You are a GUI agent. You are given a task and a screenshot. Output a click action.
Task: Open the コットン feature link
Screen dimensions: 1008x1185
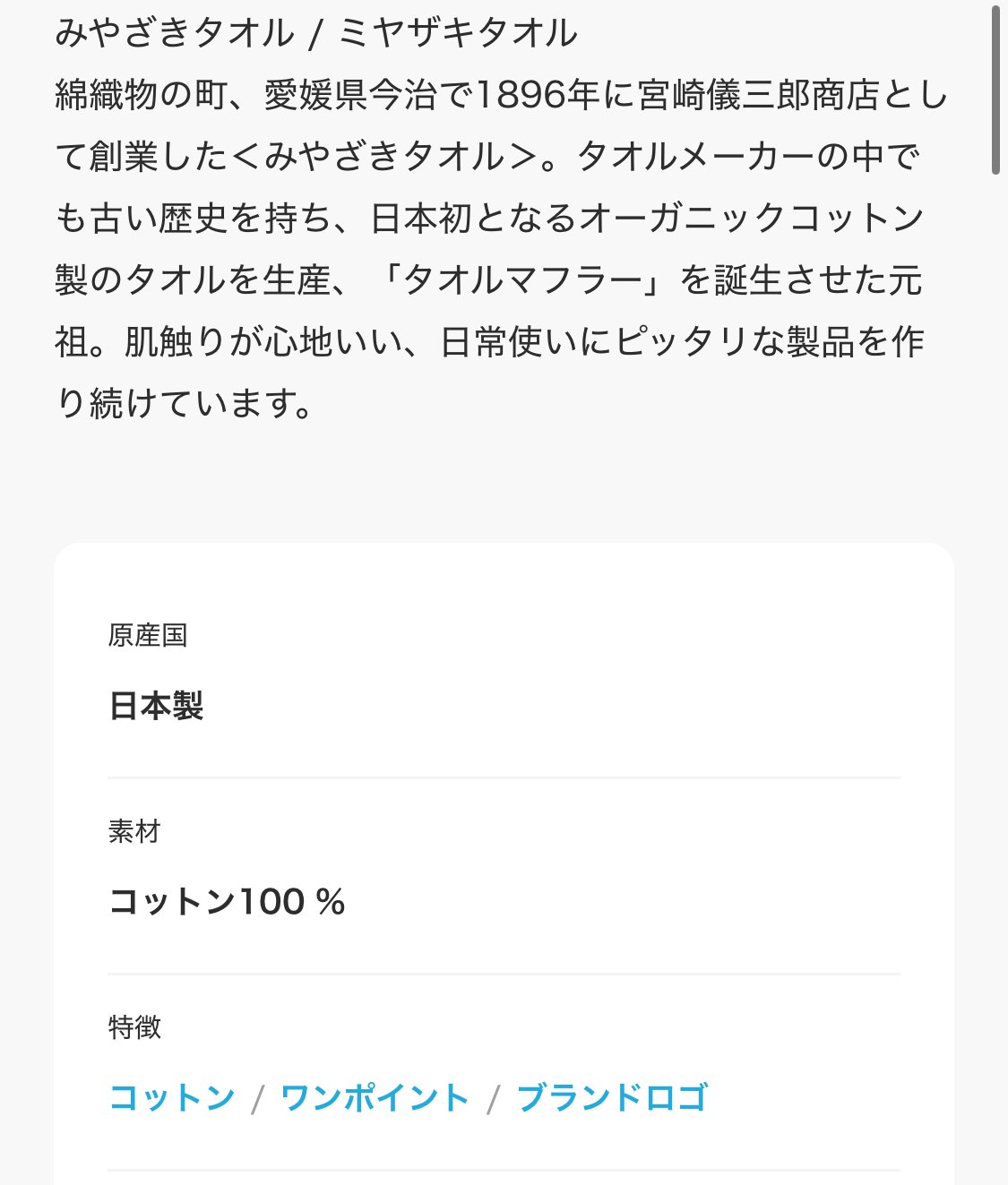pyautogui.click(x=172, y=1098)
